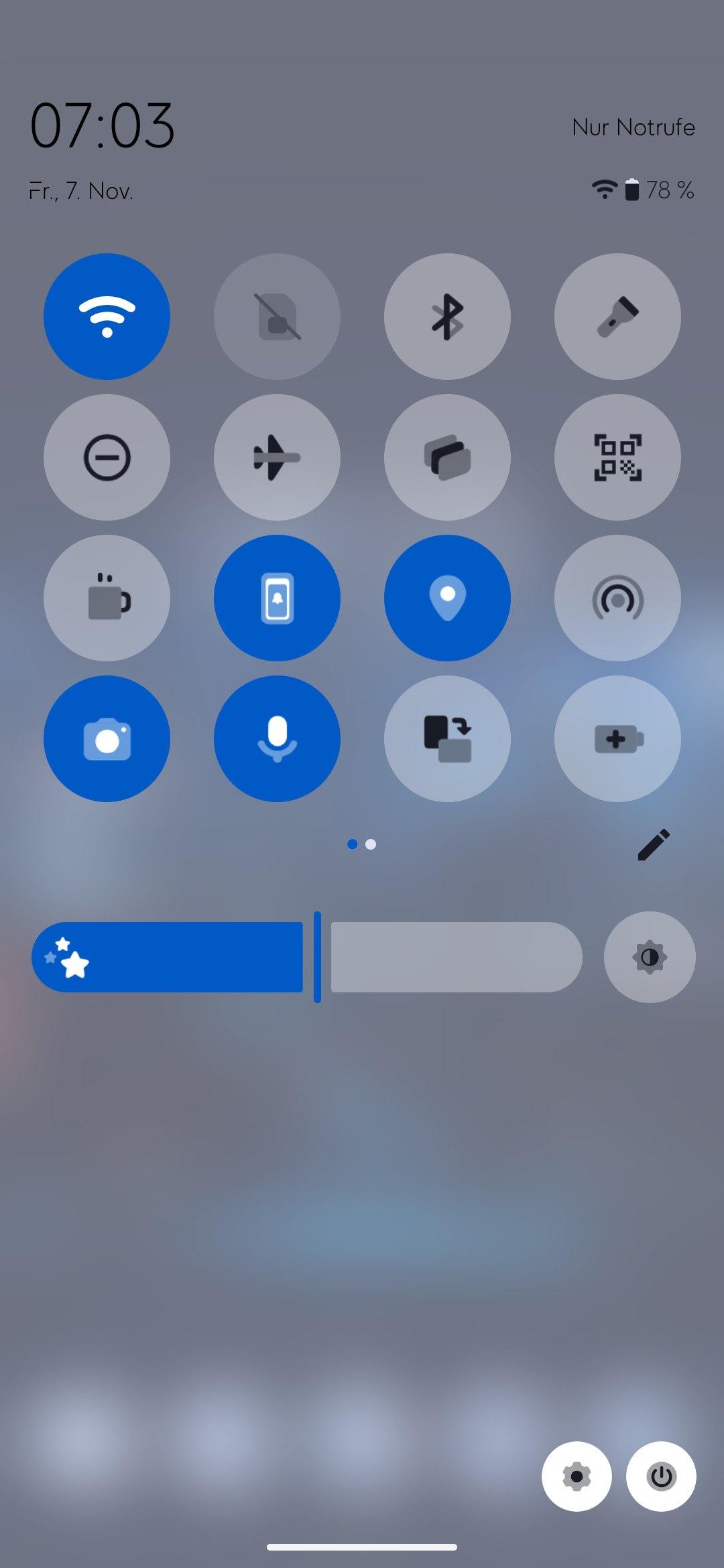Toggle the camera access tile off
The image size is (724, 1568).
107,738
